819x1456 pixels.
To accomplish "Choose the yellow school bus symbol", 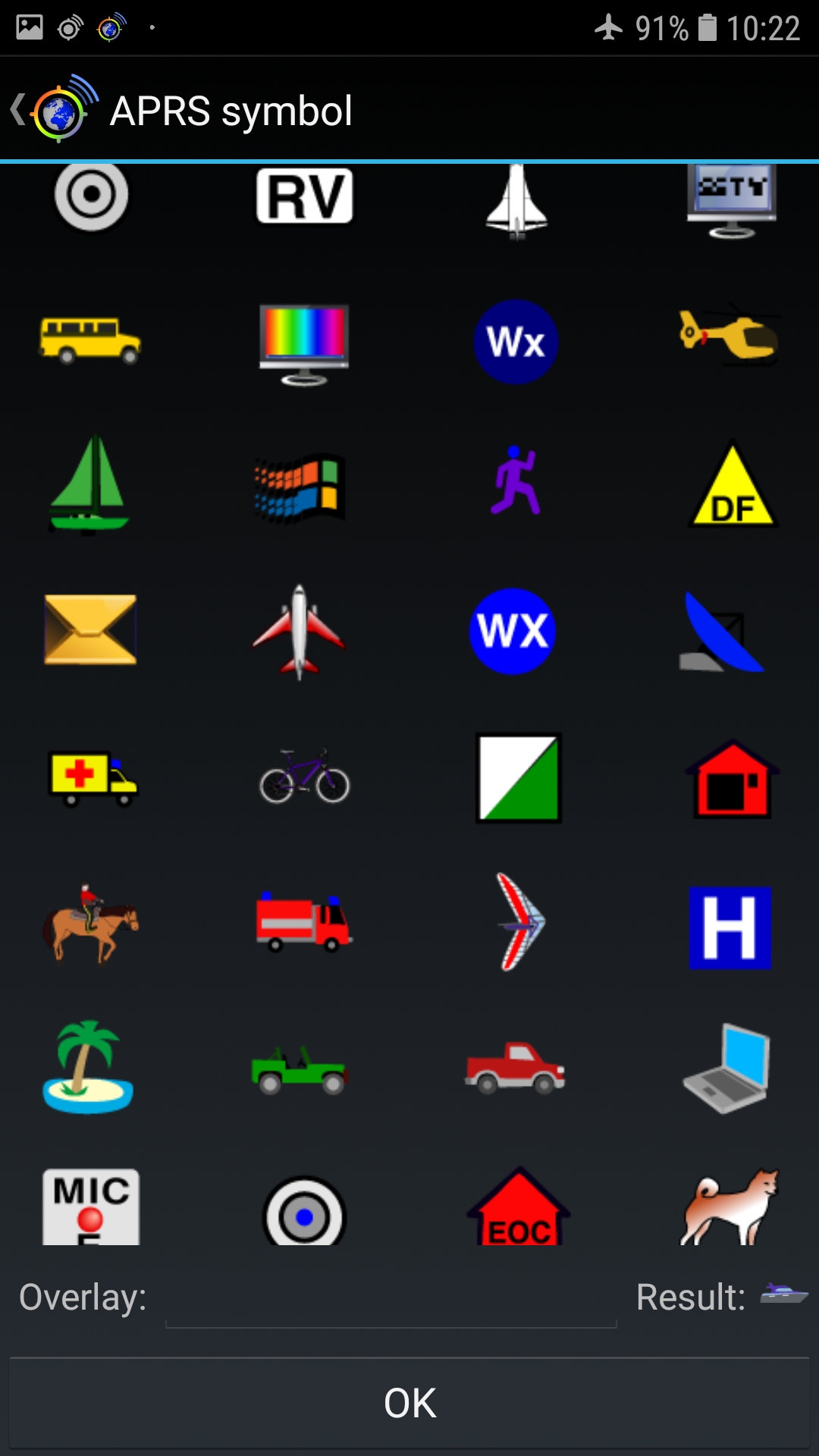I will [x=89, y=340].
